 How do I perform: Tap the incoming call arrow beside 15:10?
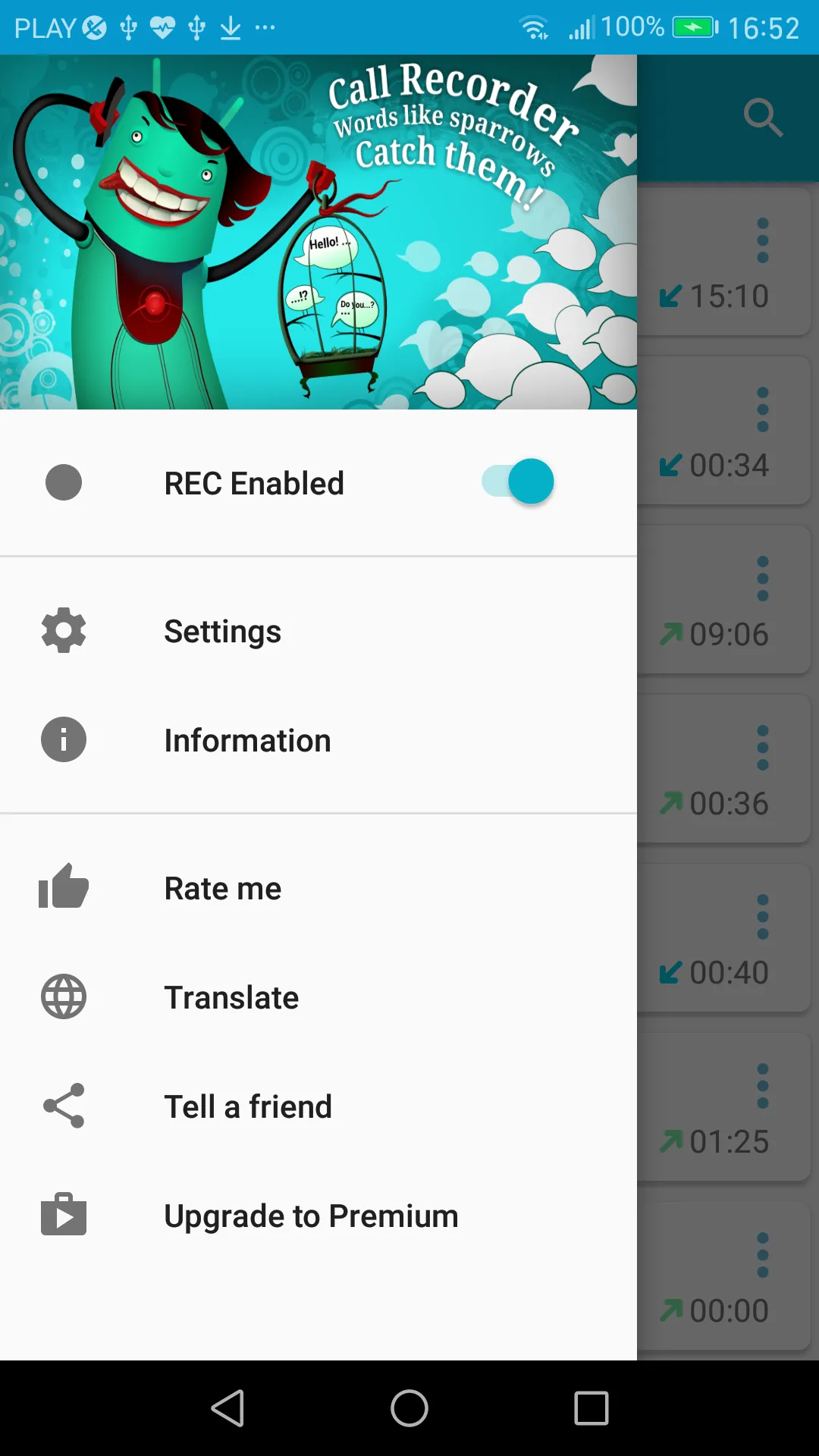click(x=670, y=297)
